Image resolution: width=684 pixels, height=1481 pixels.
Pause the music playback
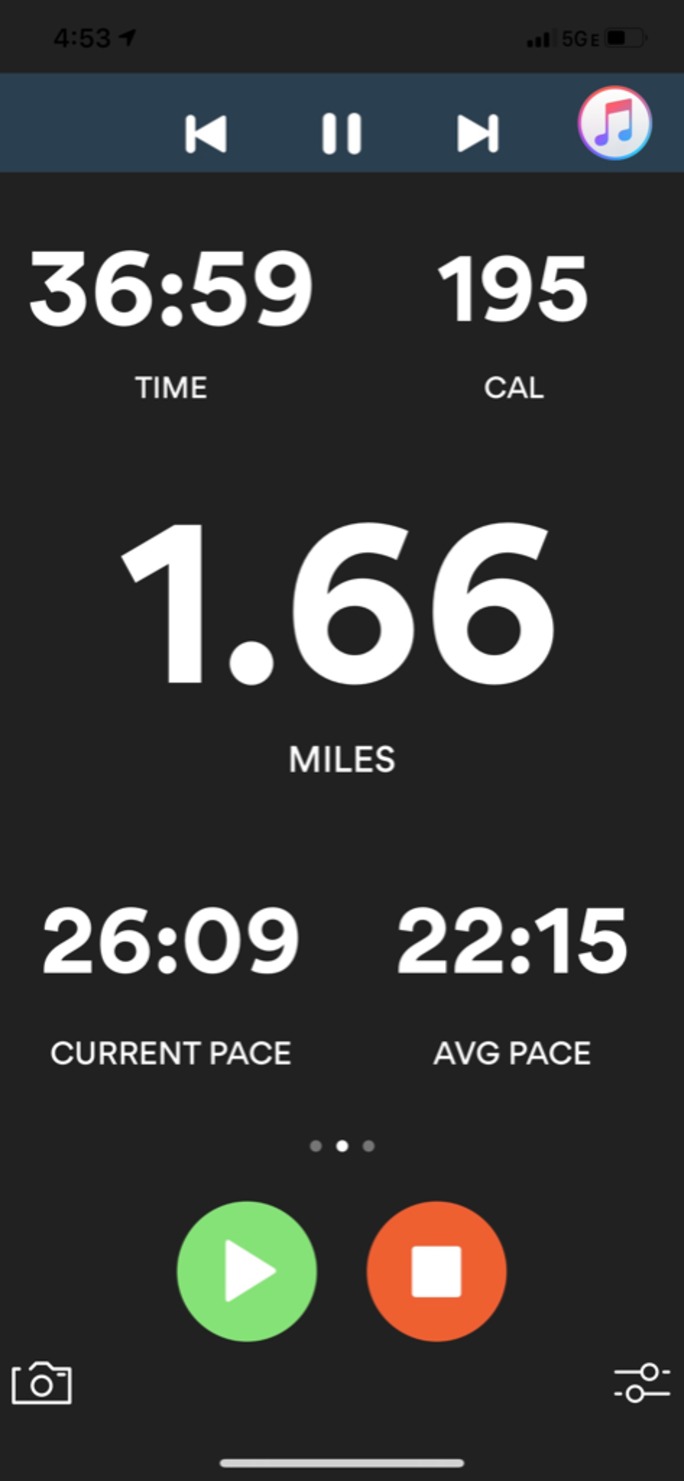coord(341,134)
